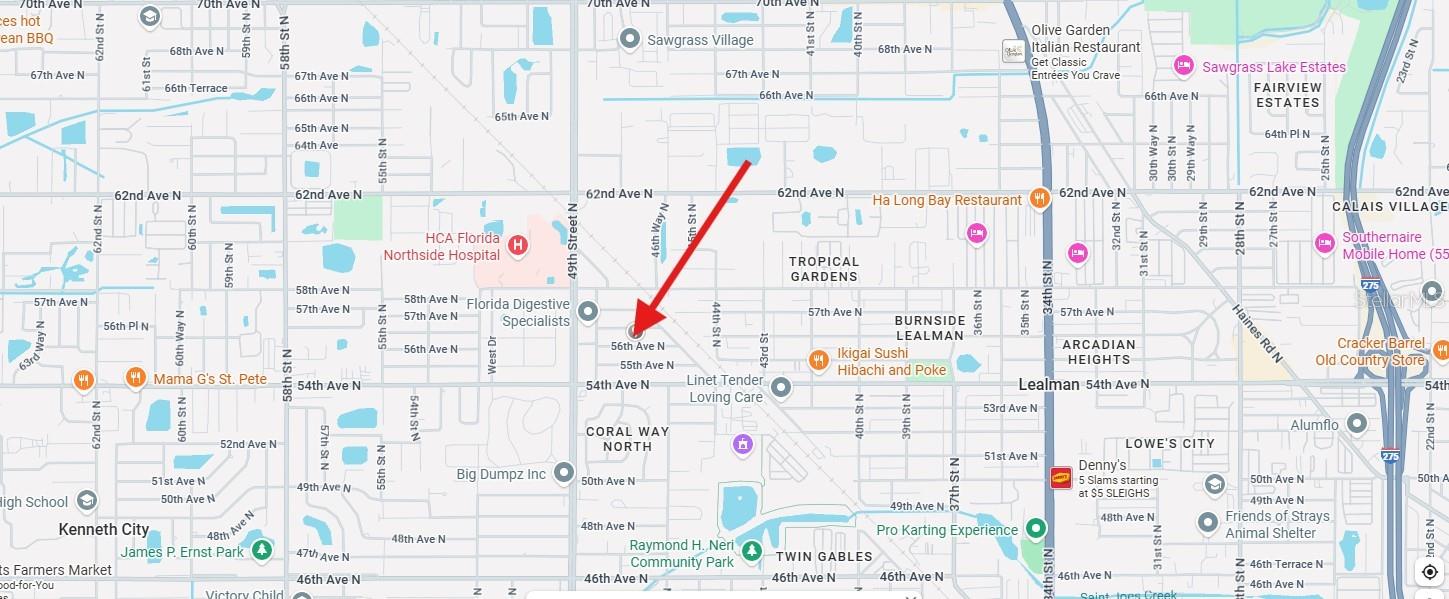Viewport: 1449px width, 599px height.
Task: Tap the gray pin at 56th Ave N
Action: click(x=635, y=330)
